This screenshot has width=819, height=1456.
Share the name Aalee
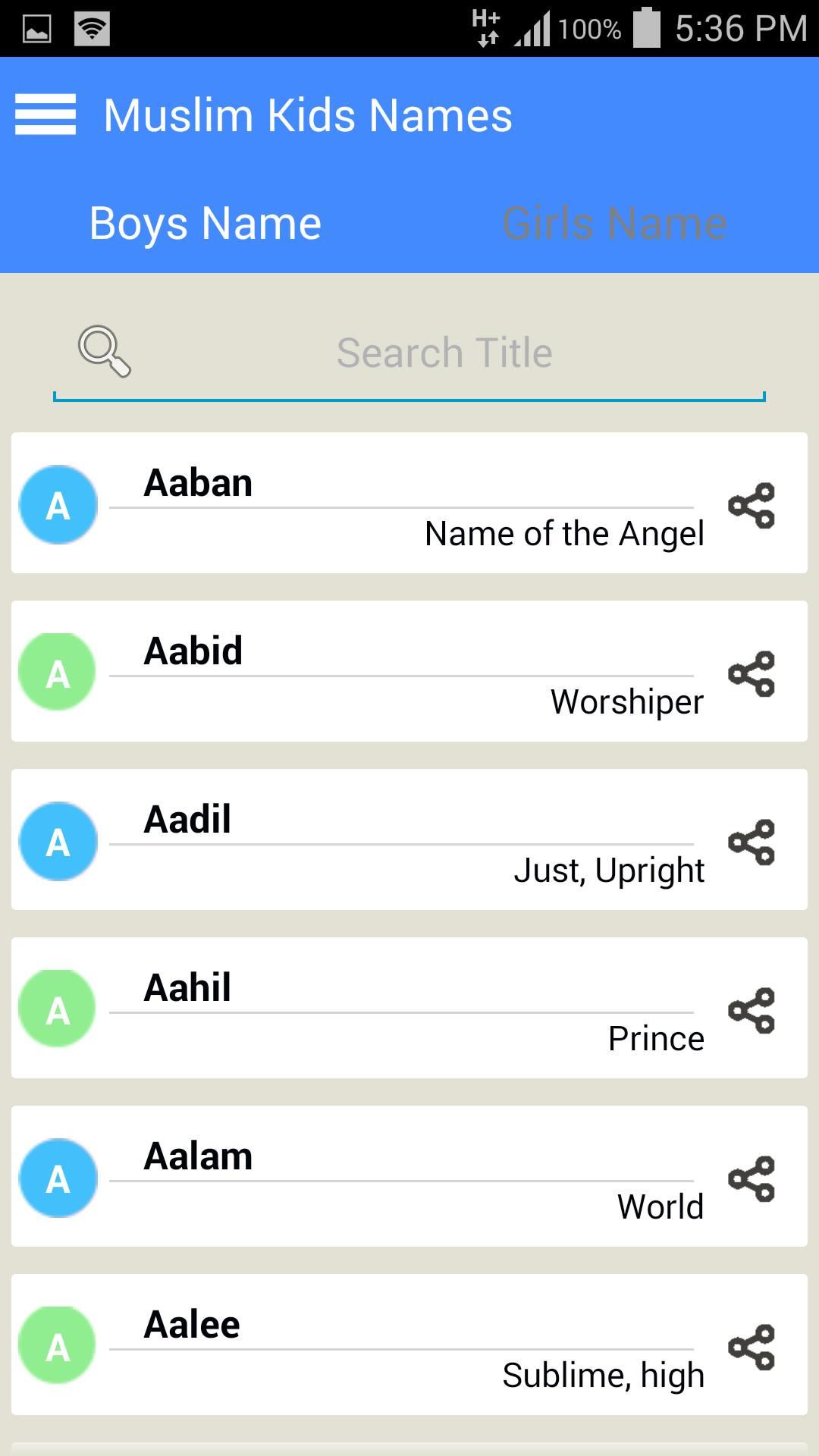tap(752, 1345)
